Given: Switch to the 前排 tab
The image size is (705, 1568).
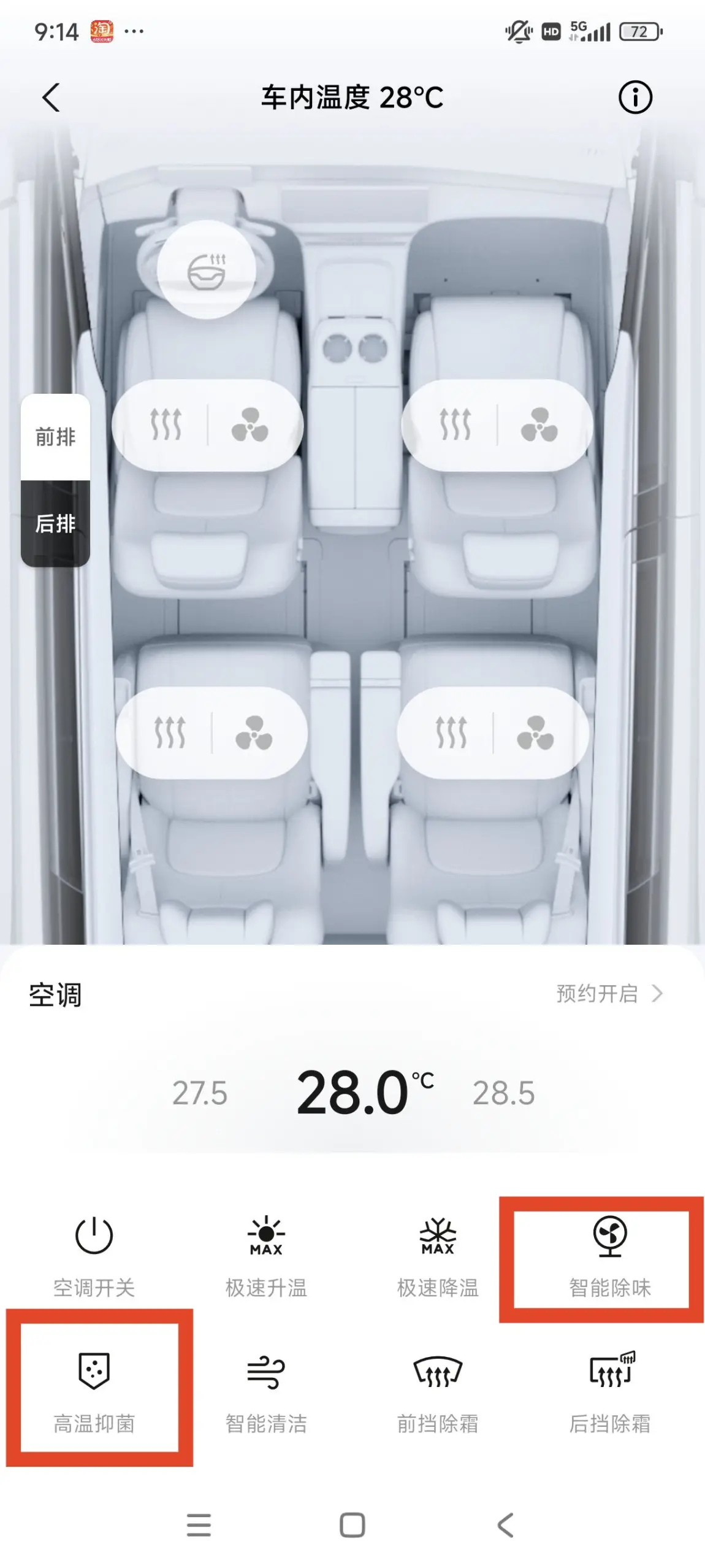Looking at the screenshot, I should click(55, 437).
